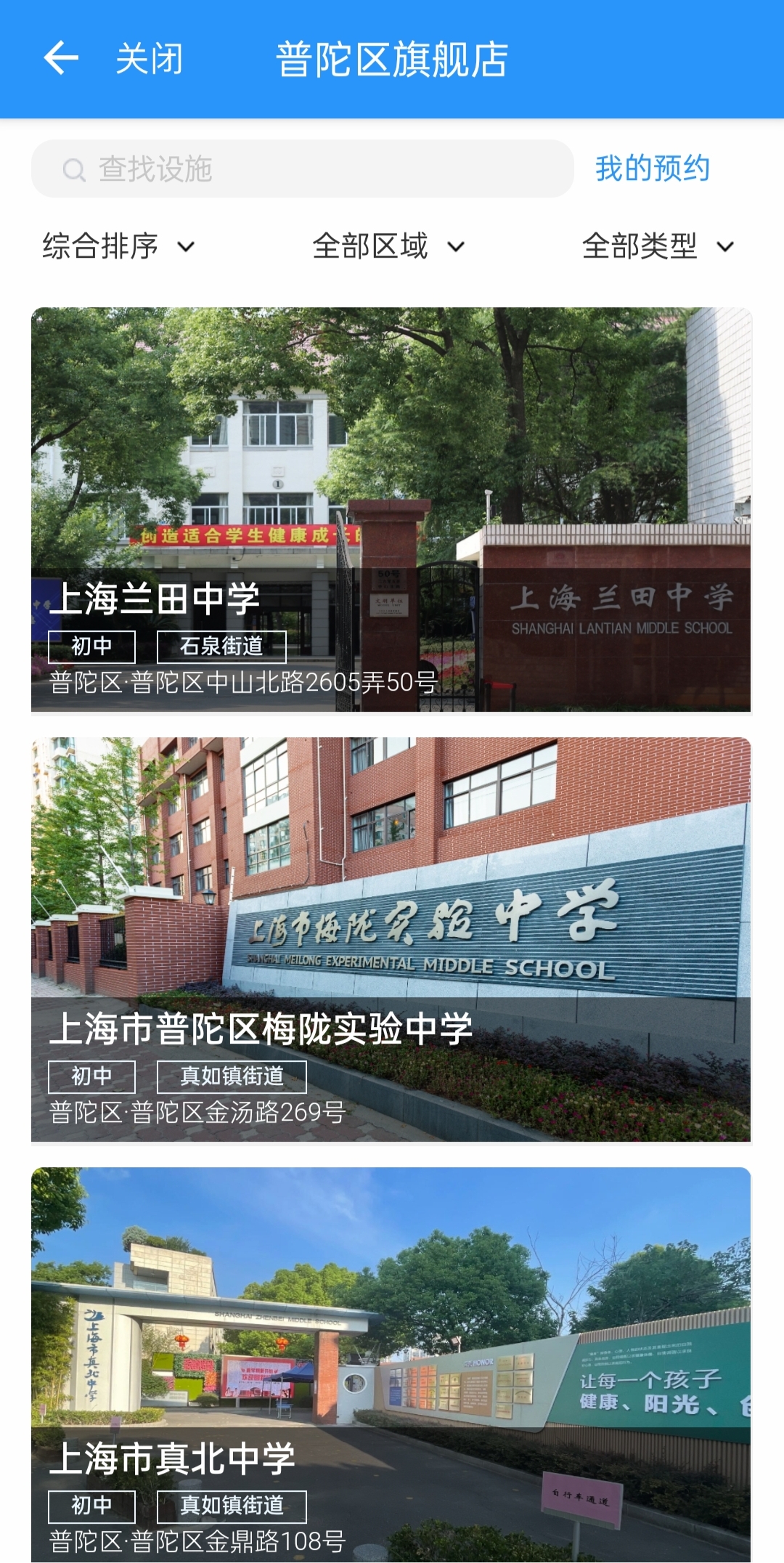Tap 关闭 to close the page
The height and width of the screenshot is (1563, 784).
point(150,59)
